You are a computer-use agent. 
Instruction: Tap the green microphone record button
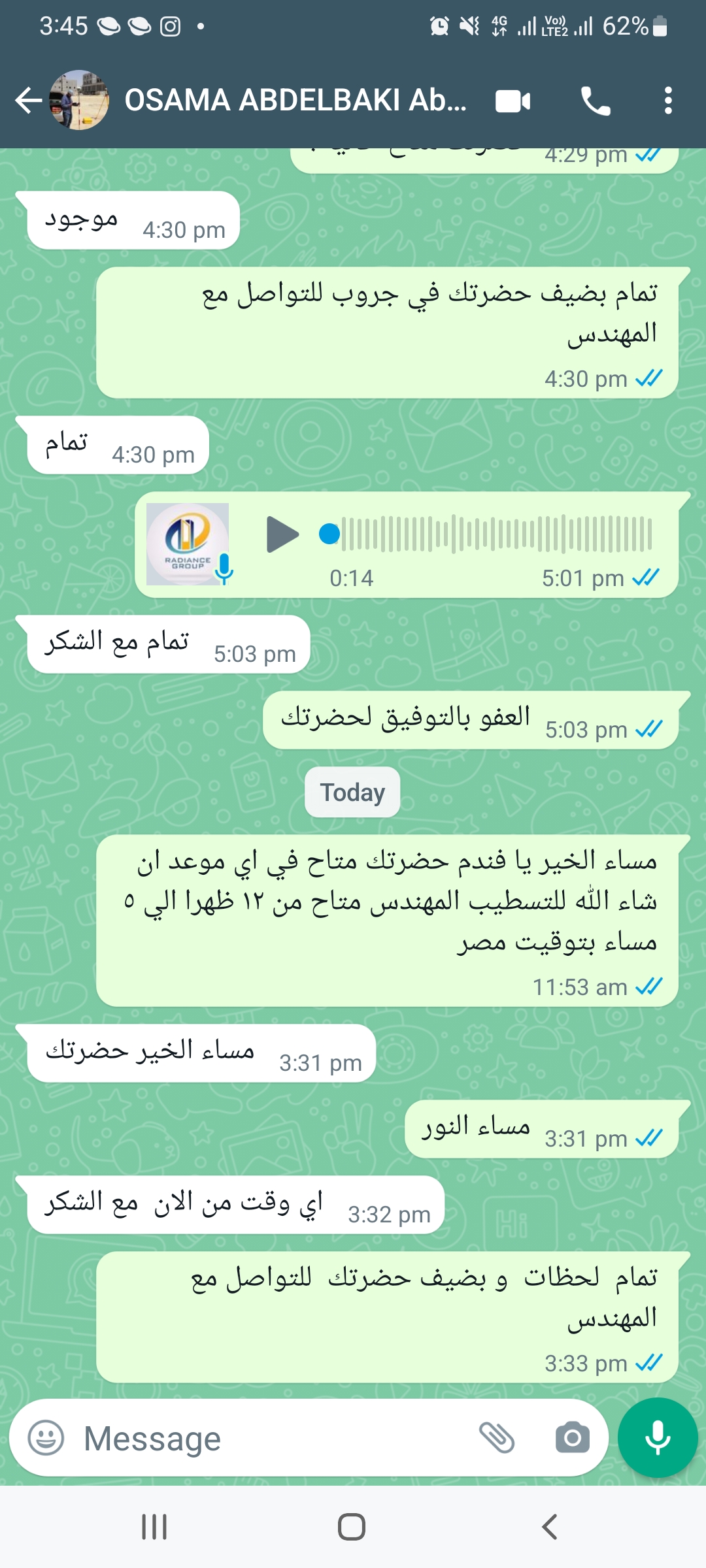658,1437
